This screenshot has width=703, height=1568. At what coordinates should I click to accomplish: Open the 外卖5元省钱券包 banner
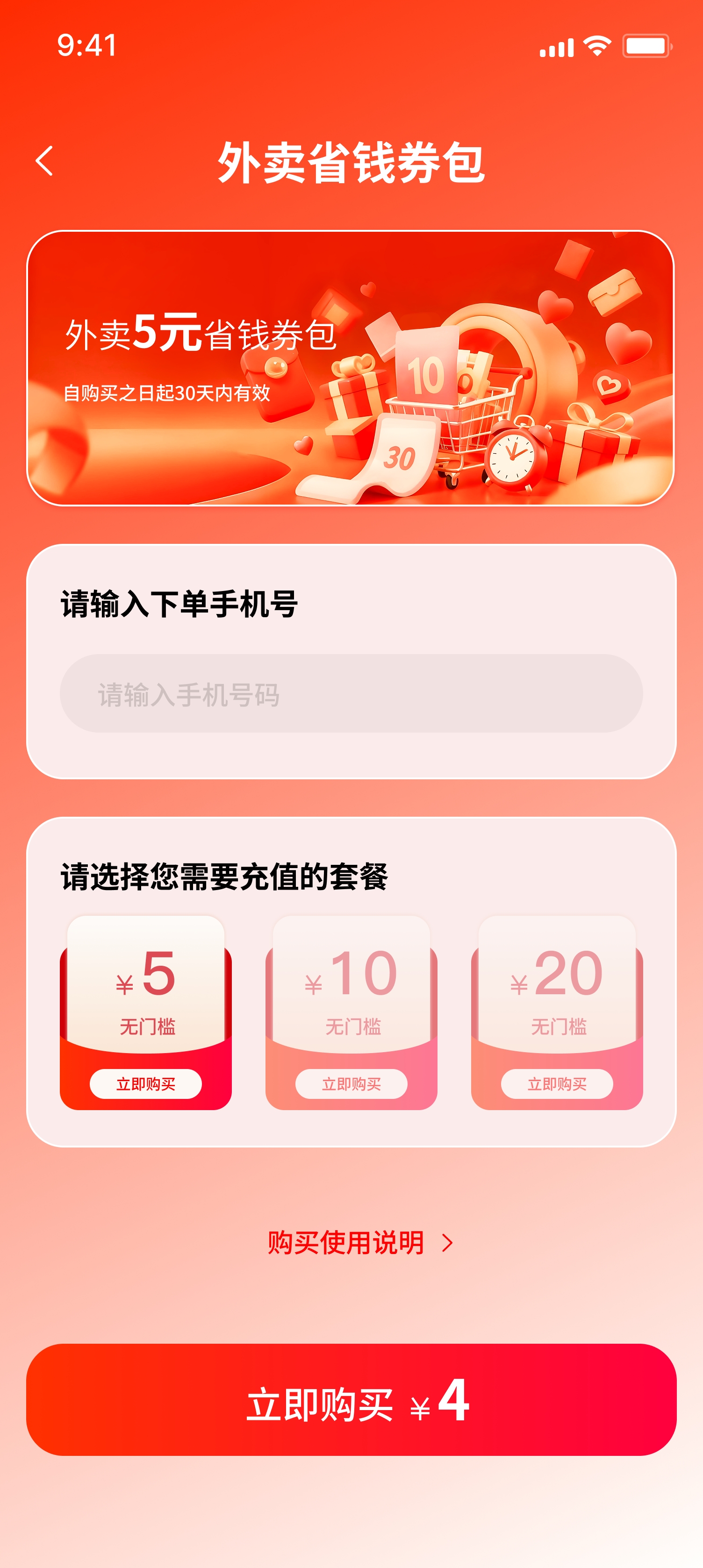tap(350, 368)
